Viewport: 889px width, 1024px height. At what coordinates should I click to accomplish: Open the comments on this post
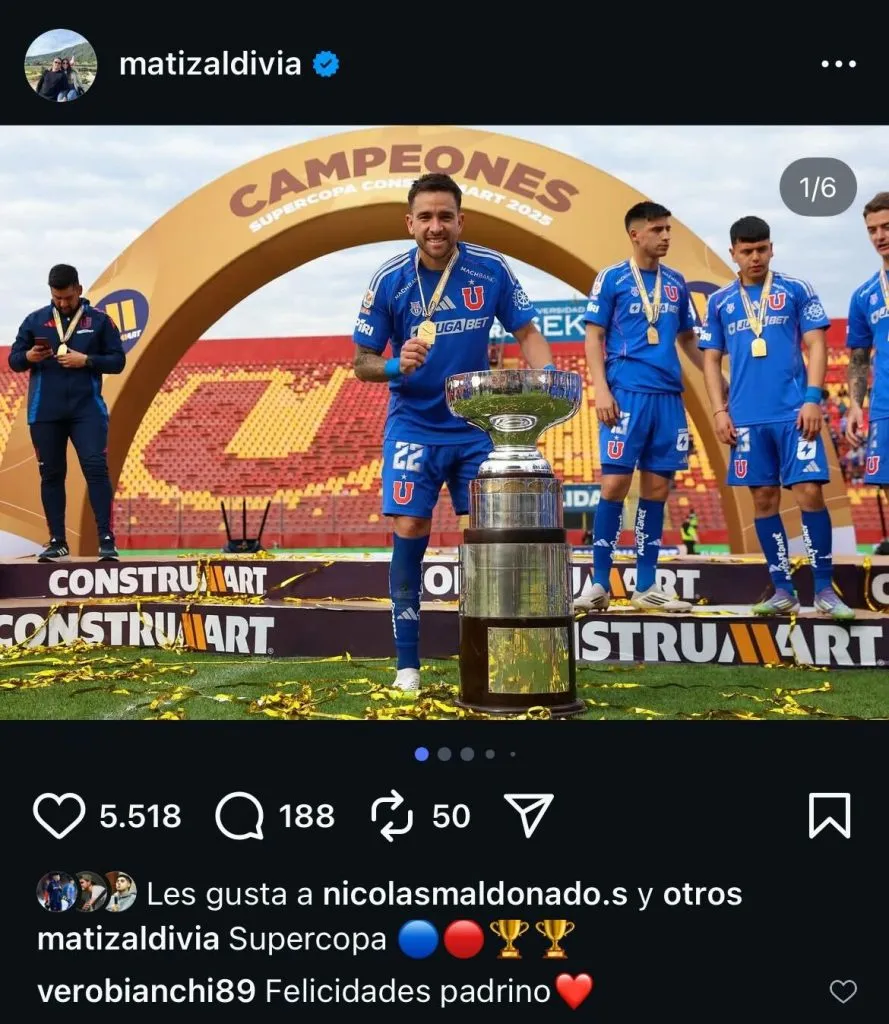(x=239, y=816)
